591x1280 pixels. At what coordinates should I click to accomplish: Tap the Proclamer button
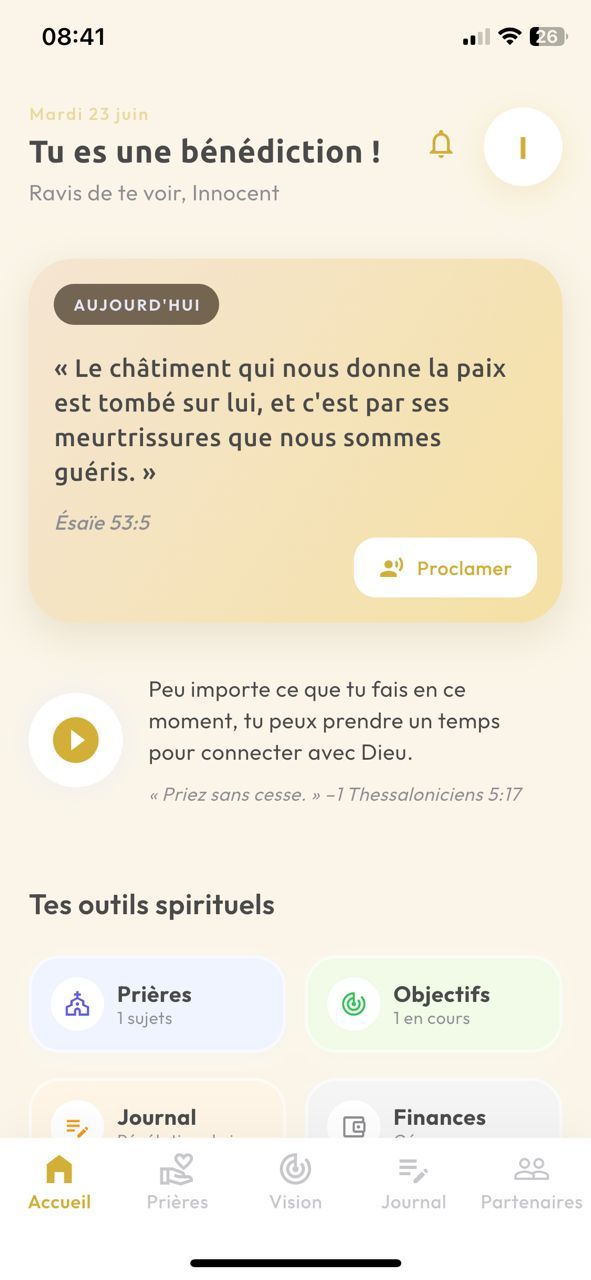click(x=445, y=568)
